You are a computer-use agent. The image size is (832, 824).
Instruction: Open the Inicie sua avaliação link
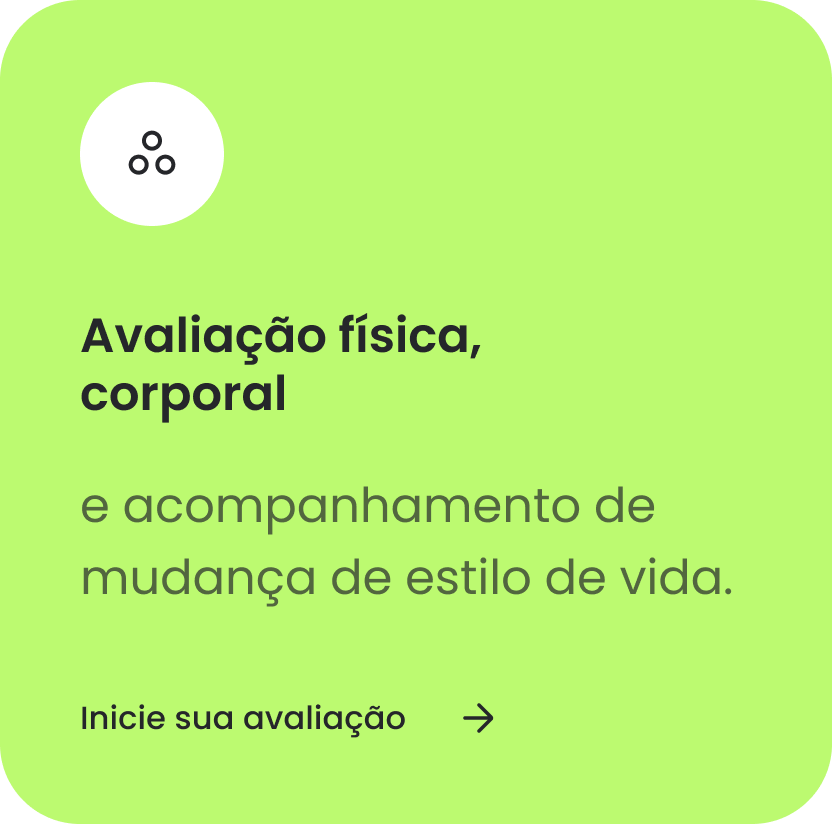(243, 718)
